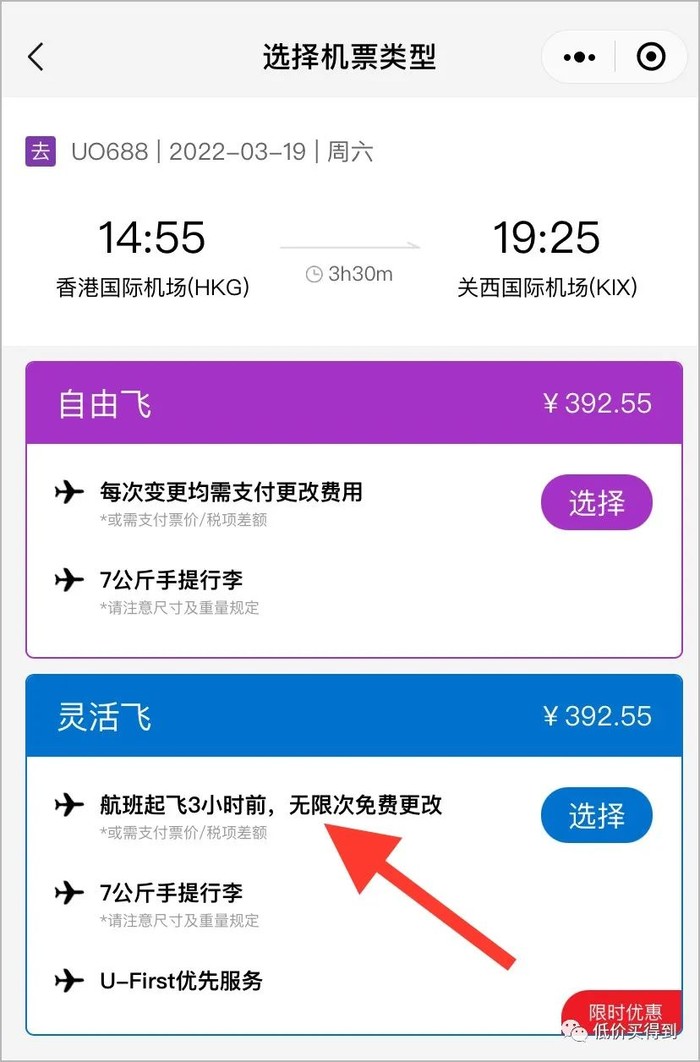Go back using the top-left arrow
The image size is (700, 1062).
[36, 57]
